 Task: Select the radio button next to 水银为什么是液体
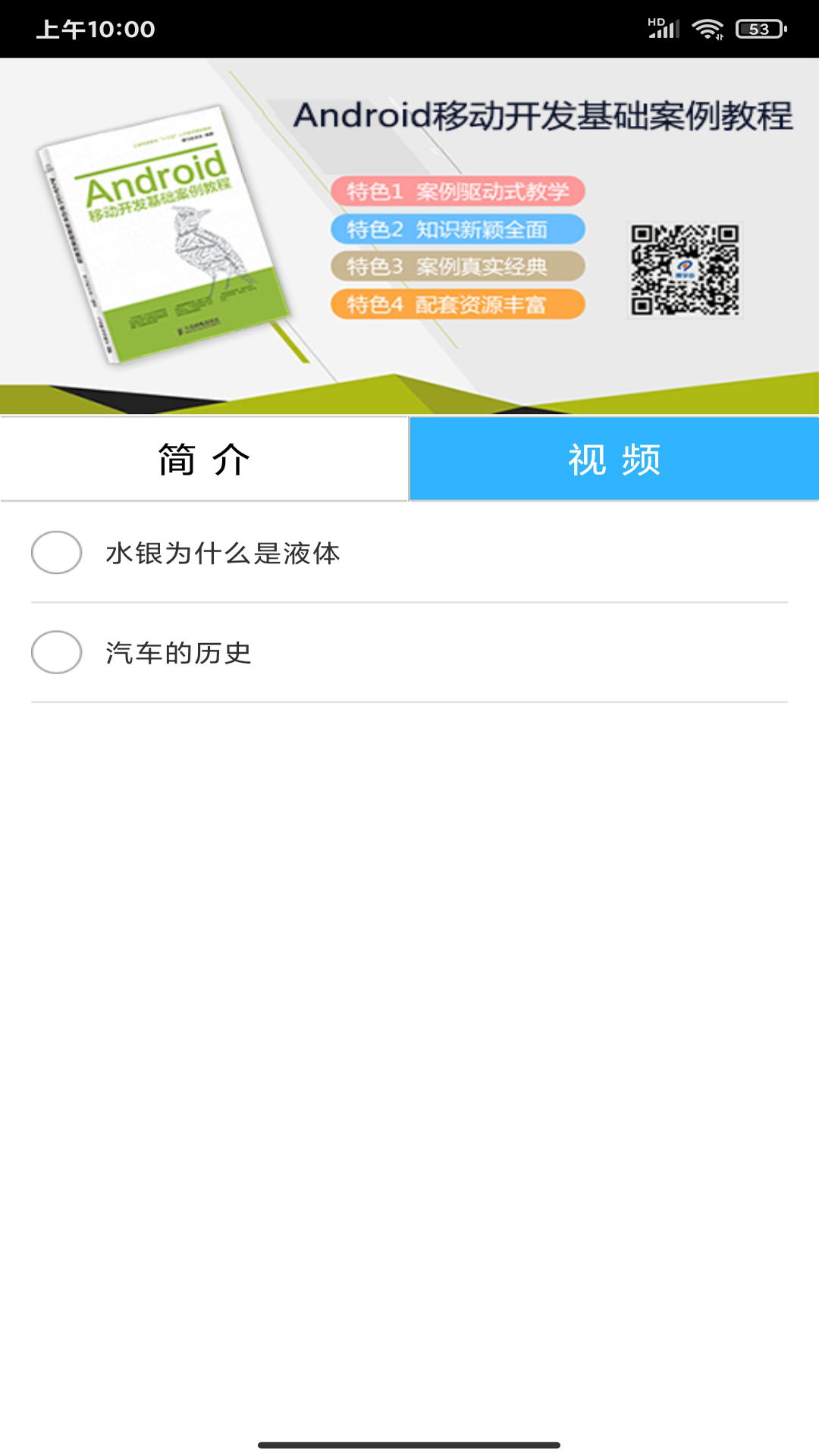(55, 554)
